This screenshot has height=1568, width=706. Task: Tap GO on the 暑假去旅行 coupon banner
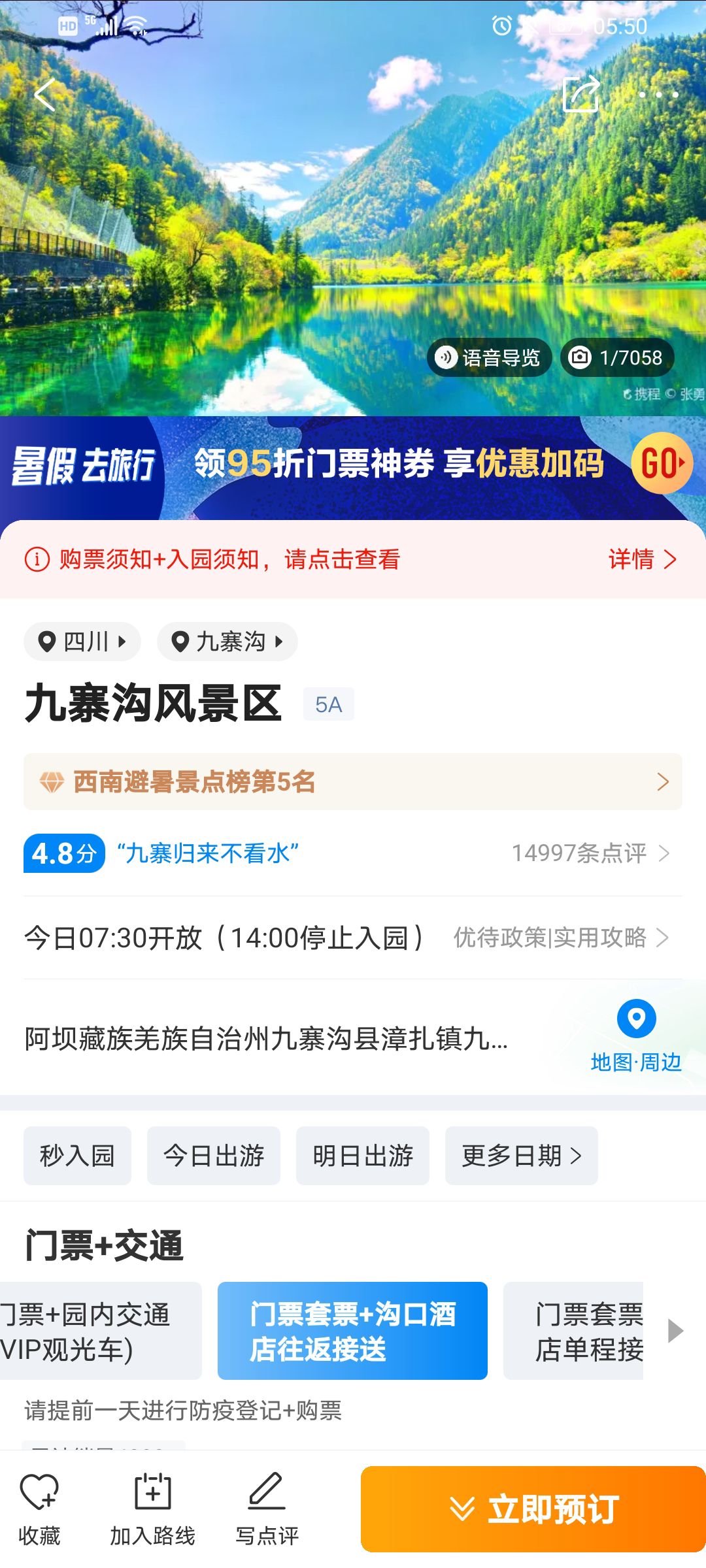(662, 463)
